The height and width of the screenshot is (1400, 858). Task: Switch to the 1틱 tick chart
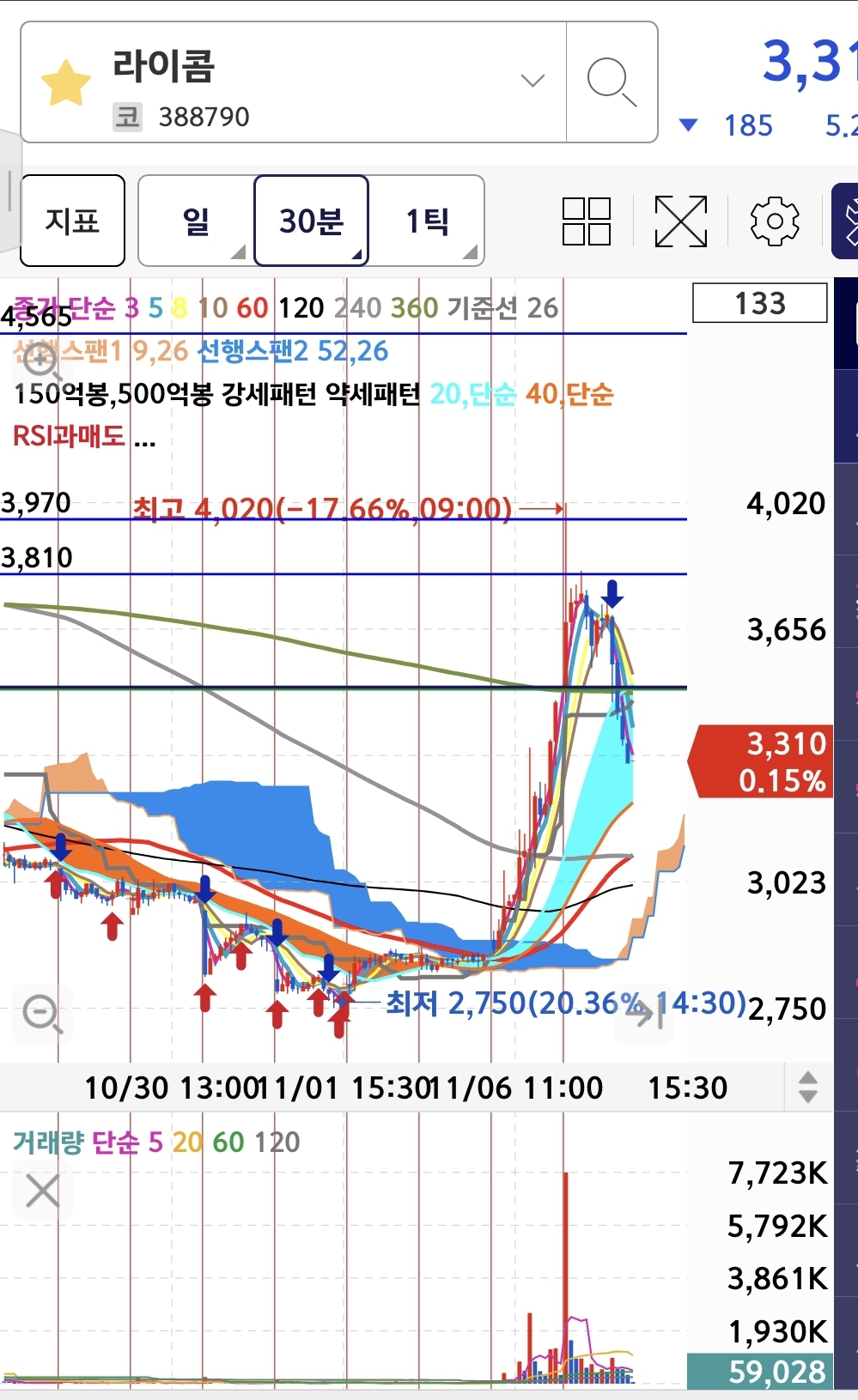(427, 221)
